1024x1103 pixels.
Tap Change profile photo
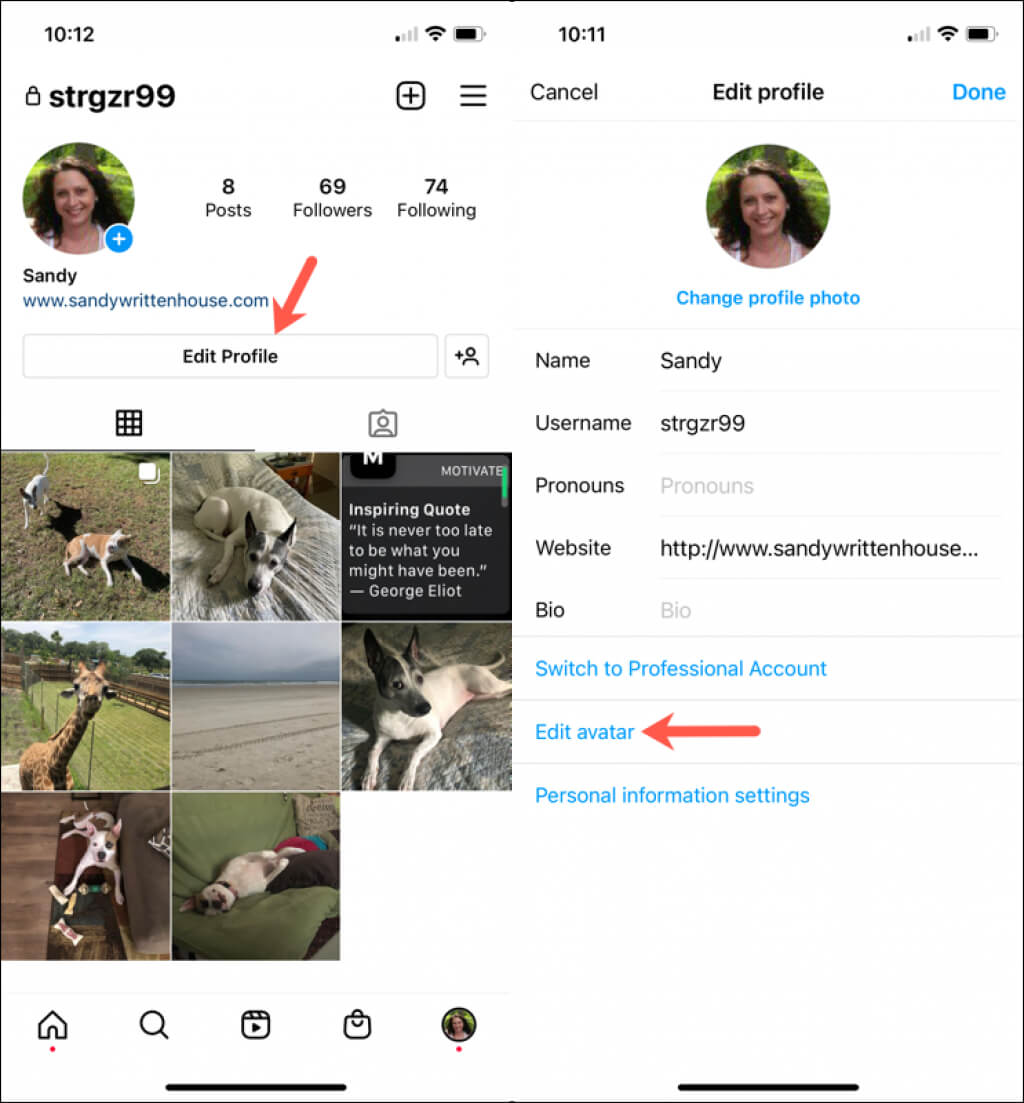[x=768, y=298]
